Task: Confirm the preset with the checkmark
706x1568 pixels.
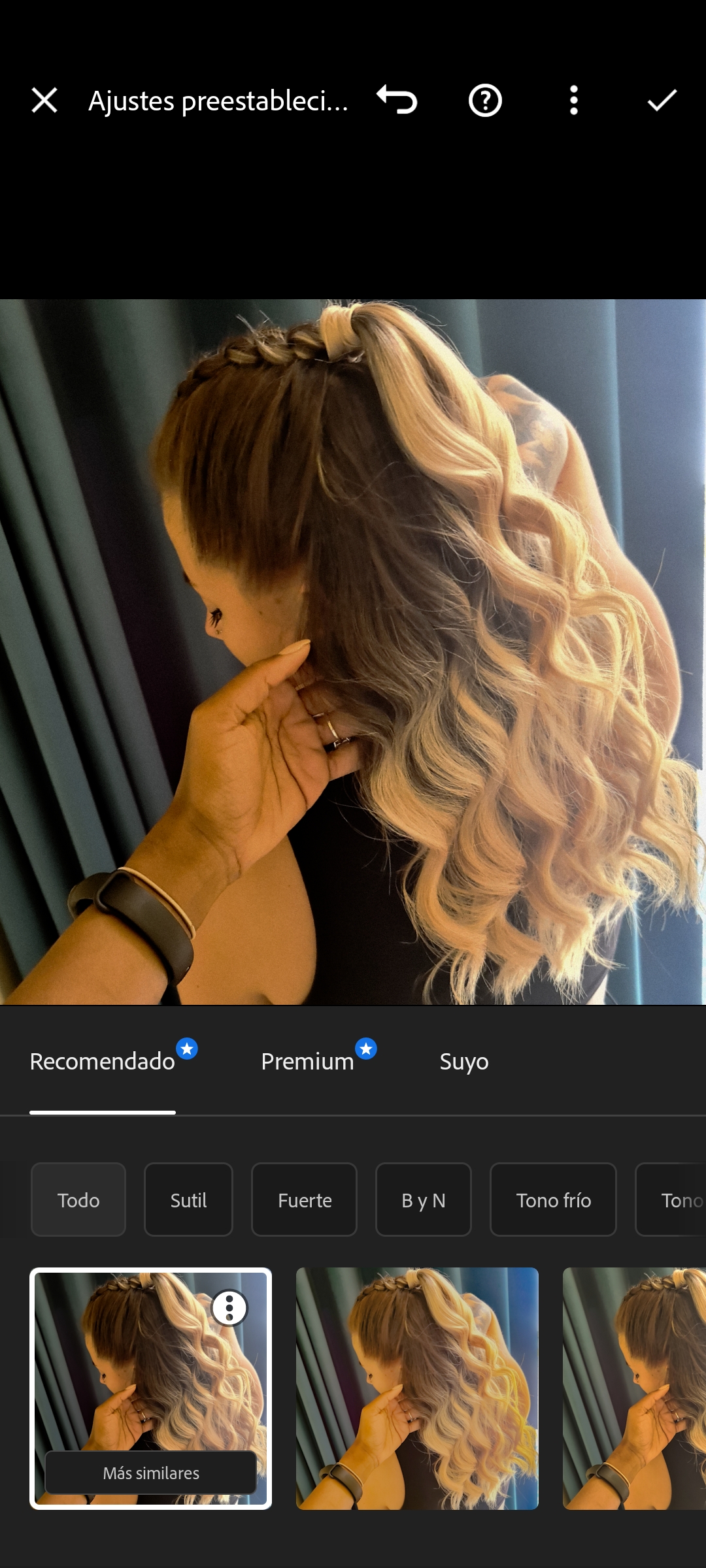Action: [x=662, y=101]
